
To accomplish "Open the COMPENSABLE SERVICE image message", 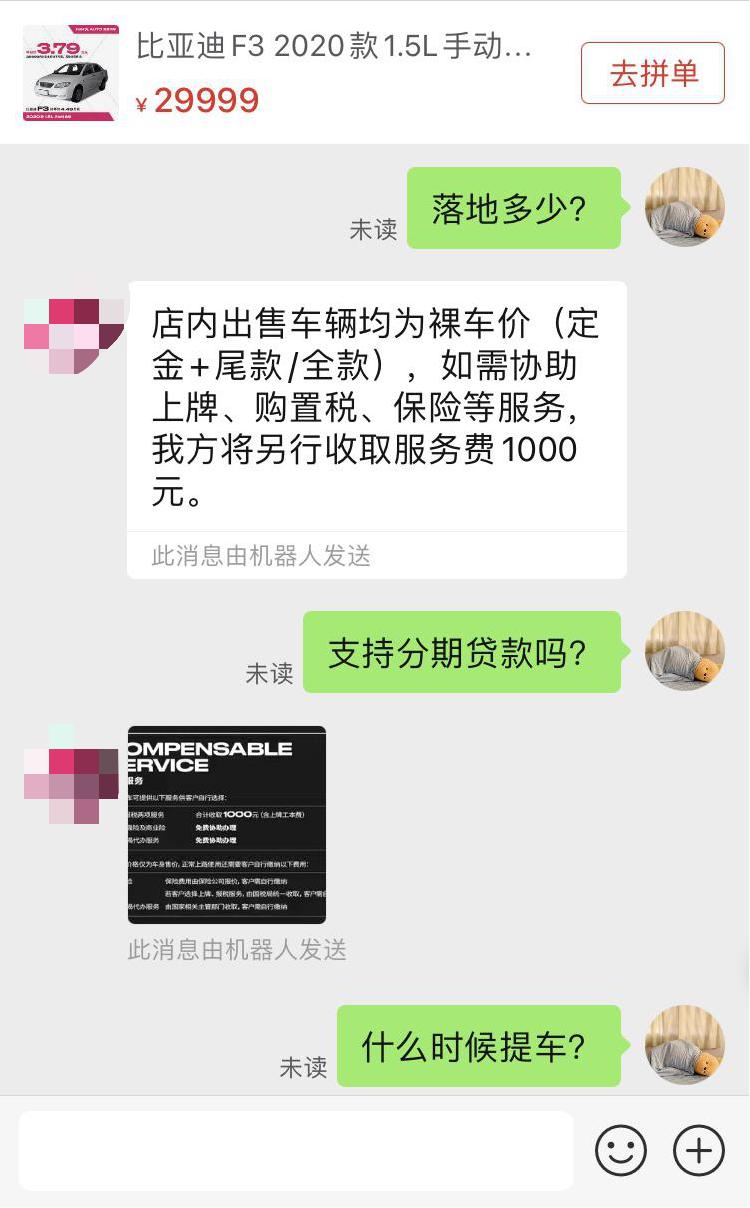I will tap(227, 824).
